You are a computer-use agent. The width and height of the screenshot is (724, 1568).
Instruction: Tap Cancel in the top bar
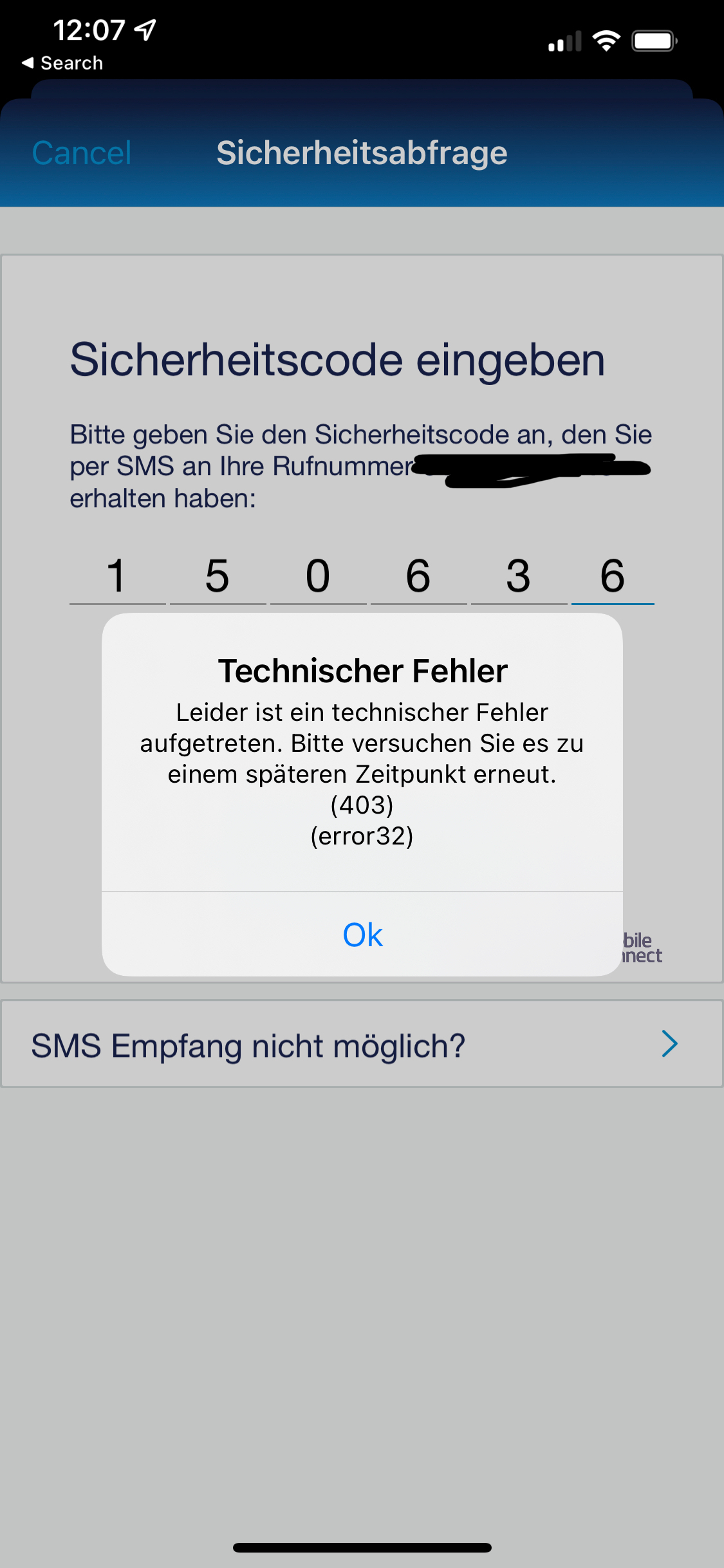(x=82, y=153)
